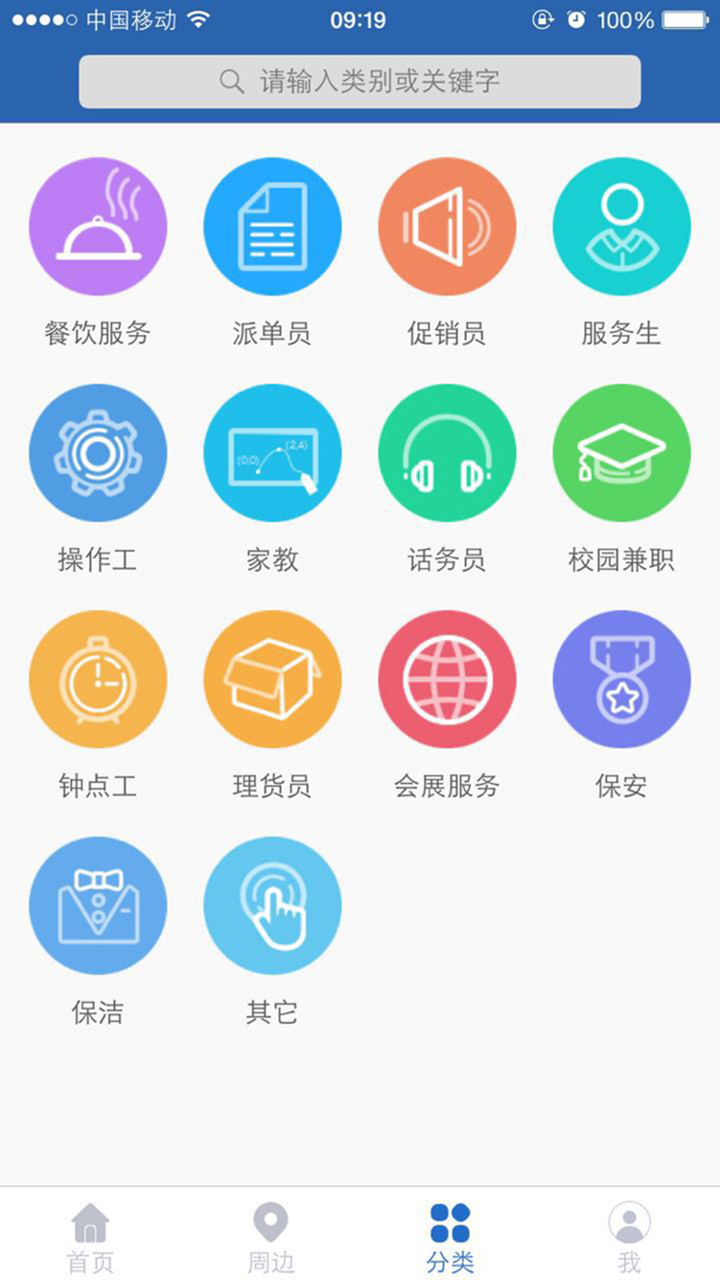Select the 钟点工 clock icon
The height and width of the screenshot is (1280, 720).
click(x=97, y=678)
